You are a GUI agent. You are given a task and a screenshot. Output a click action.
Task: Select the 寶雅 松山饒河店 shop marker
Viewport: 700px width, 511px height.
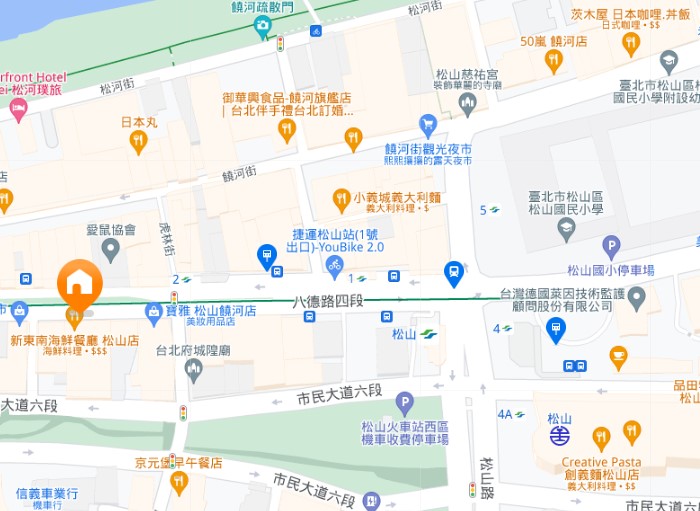pos(154,313)
